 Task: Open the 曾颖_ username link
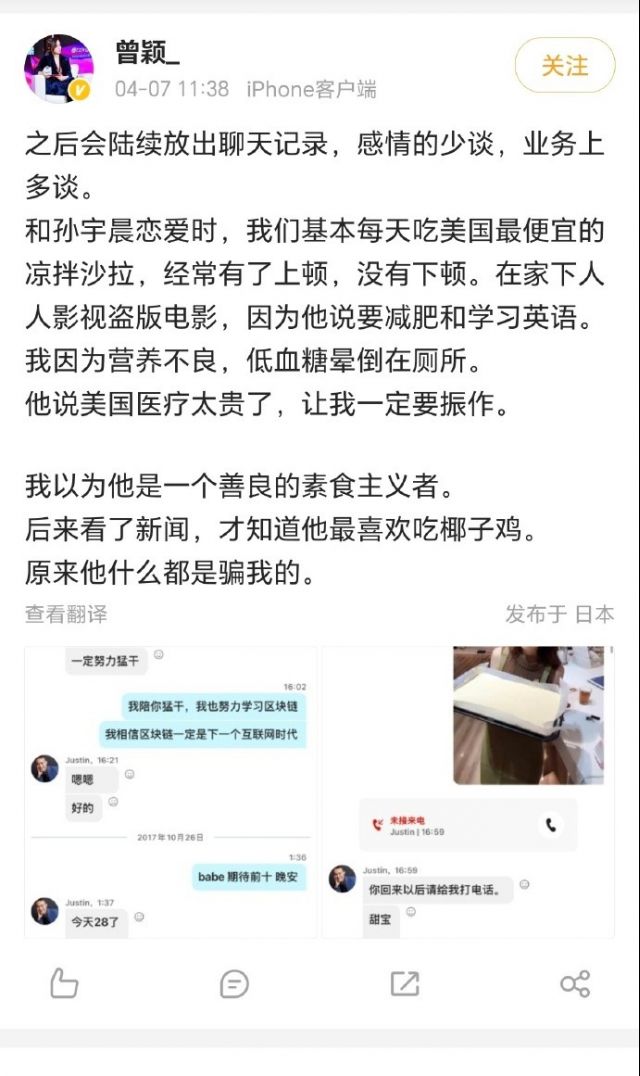tap(147, 52)
